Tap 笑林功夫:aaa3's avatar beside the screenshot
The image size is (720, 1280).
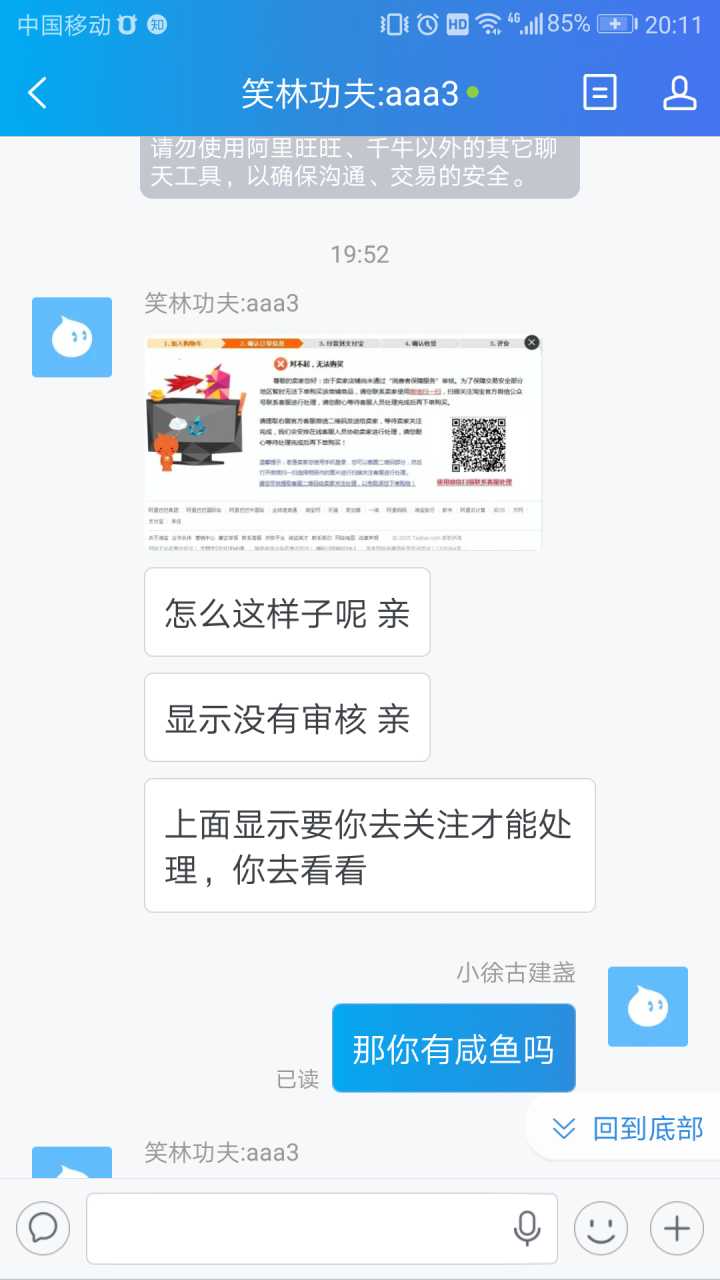[x=72, y=337]
